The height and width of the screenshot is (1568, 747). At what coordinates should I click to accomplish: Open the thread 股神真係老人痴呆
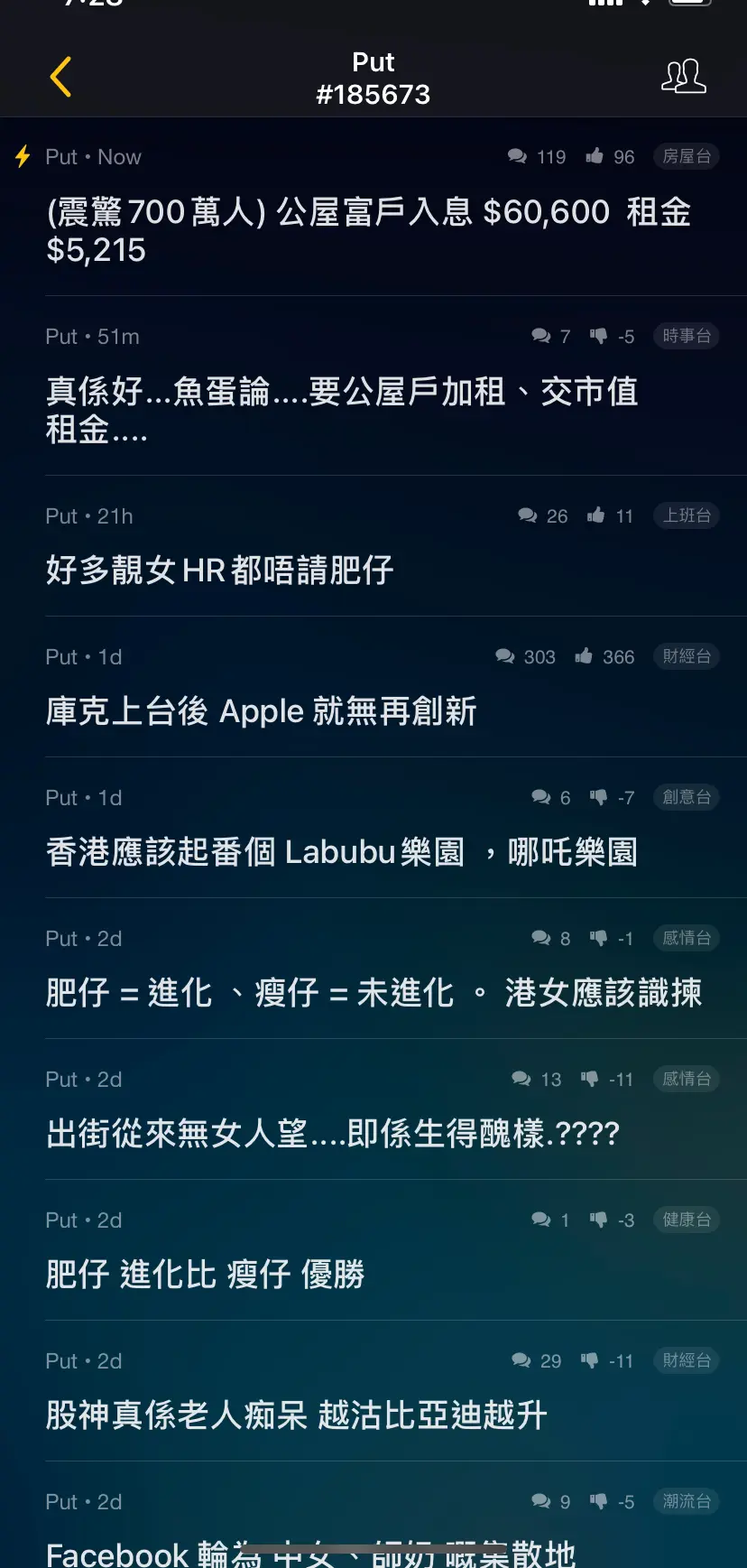[373, 1391]
